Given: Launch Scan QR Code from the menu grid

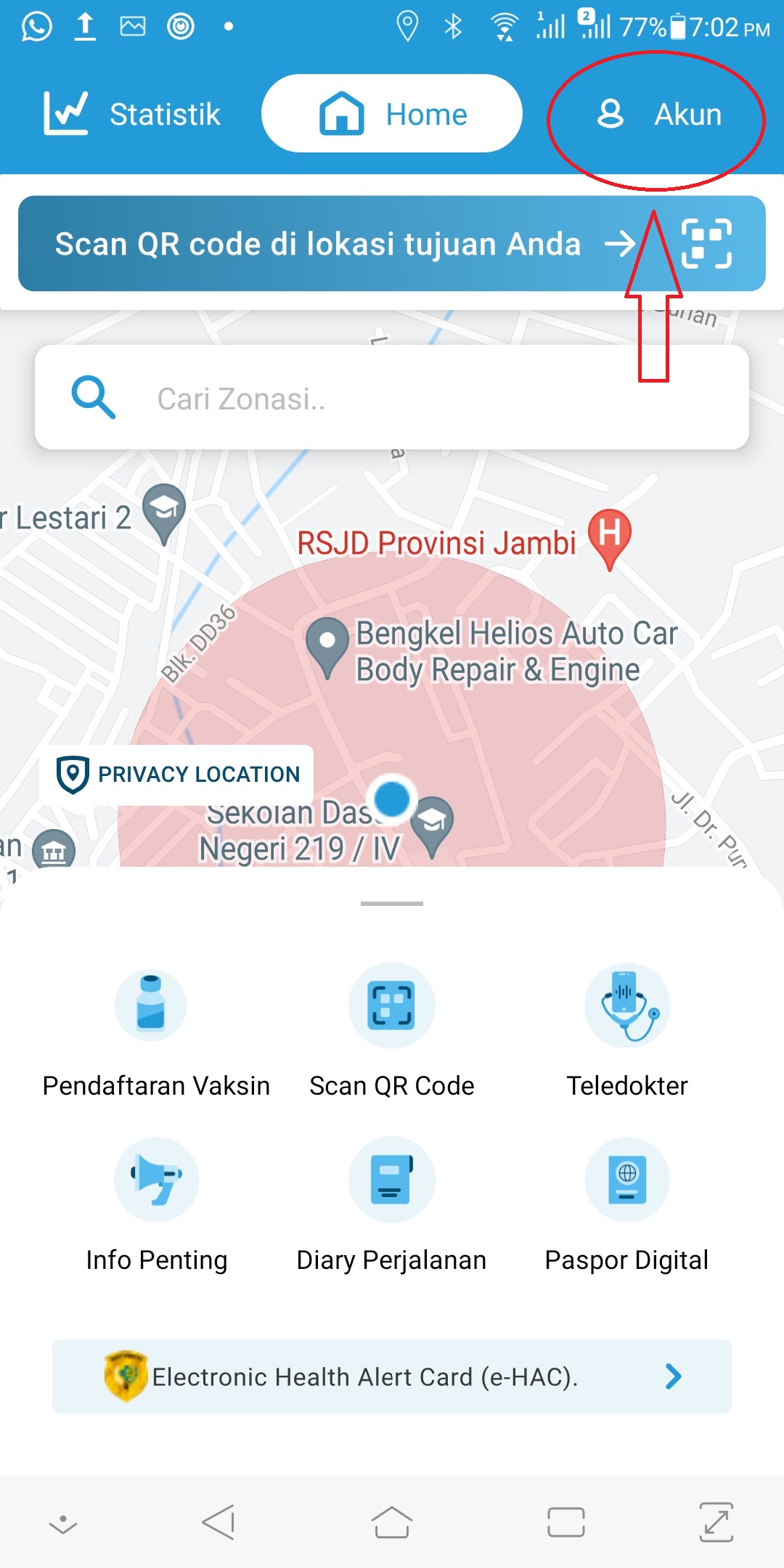Looking at the screenshot, I should click(392, 1032).
